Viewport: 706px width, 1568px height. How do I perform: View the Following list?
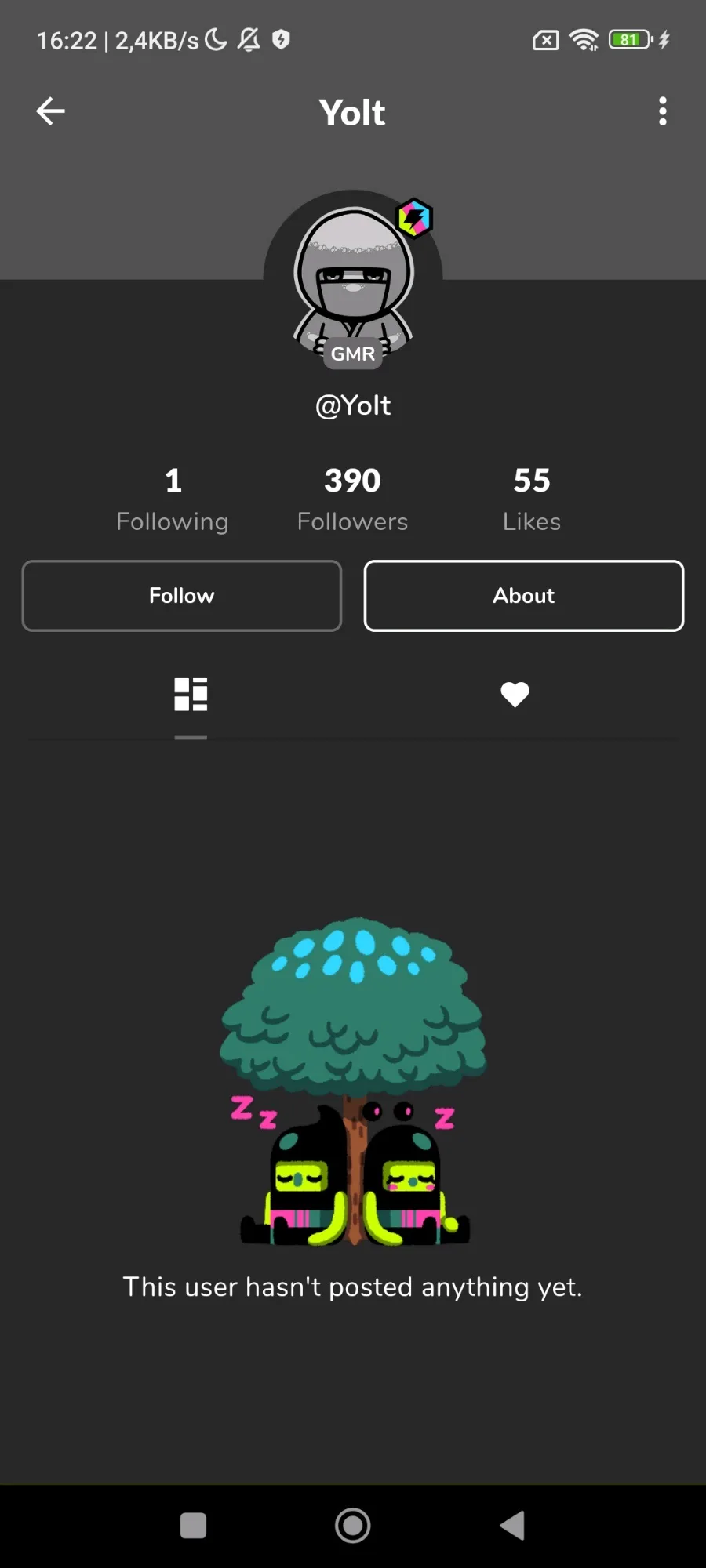[173, 499]
